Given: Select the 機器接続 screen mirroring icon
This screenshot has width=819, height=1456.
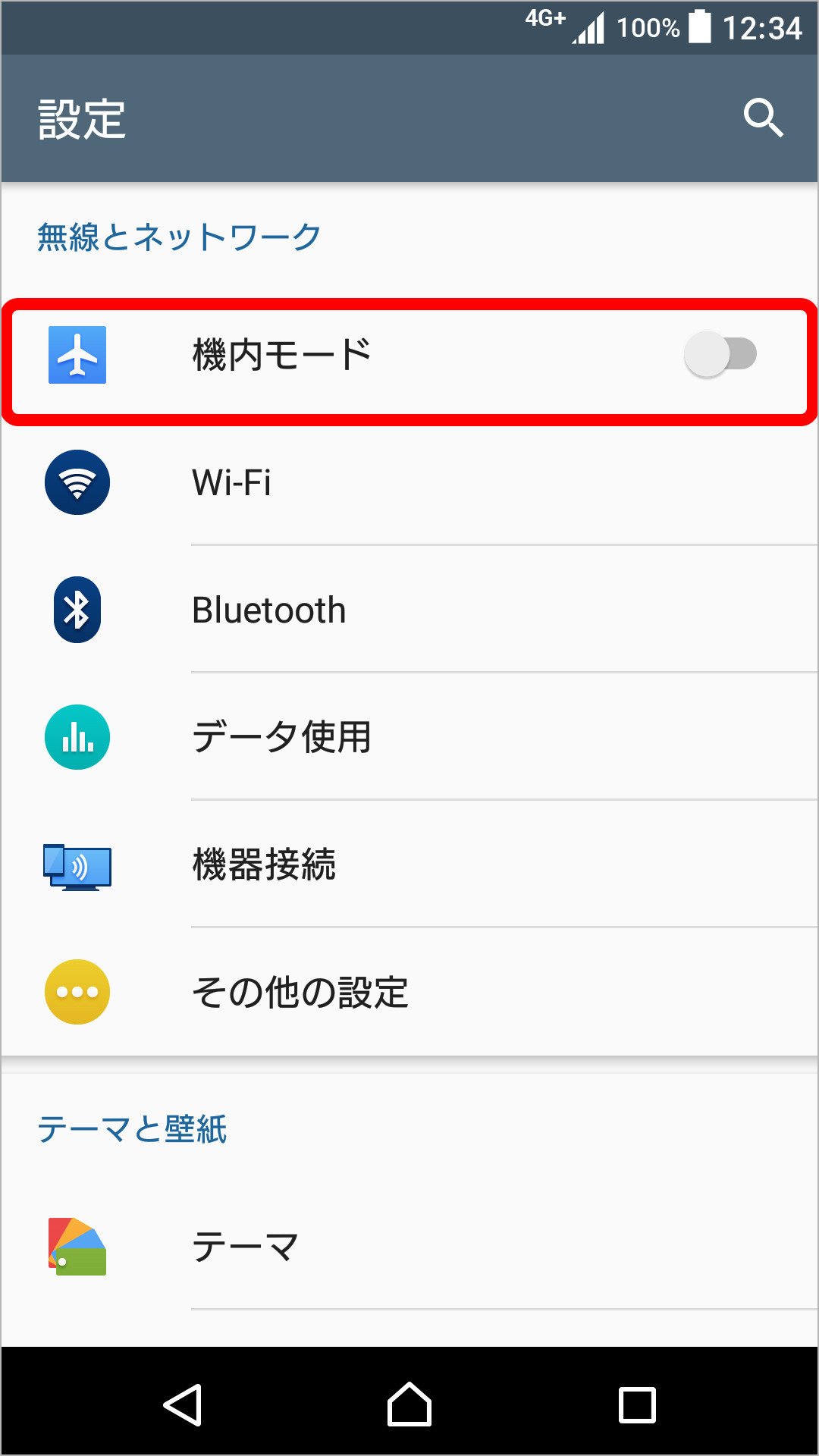Looking at the screenshot, I should pyautogui.click(x=77, y=864).
